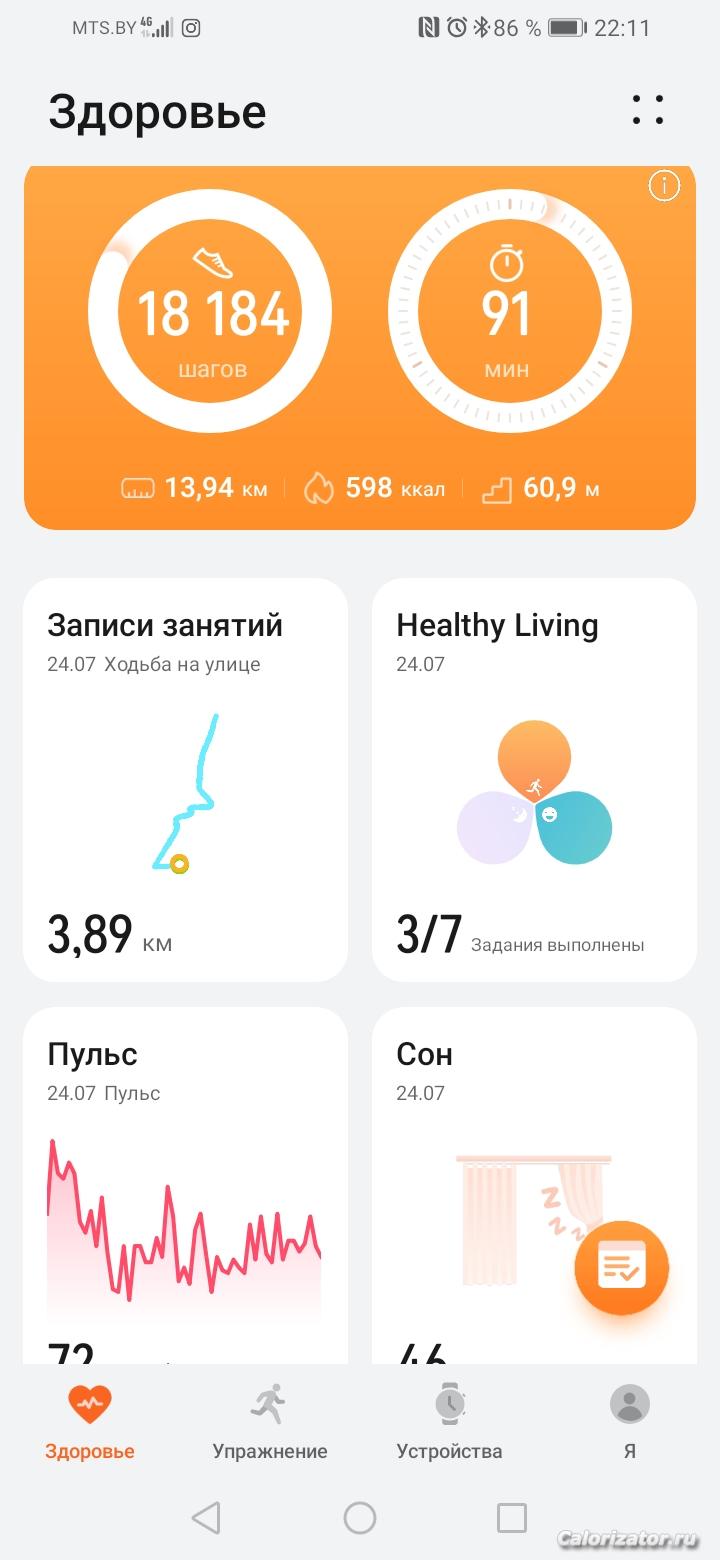
Task: Go to the Я profile tab
Action: [x=630, y=1422]
